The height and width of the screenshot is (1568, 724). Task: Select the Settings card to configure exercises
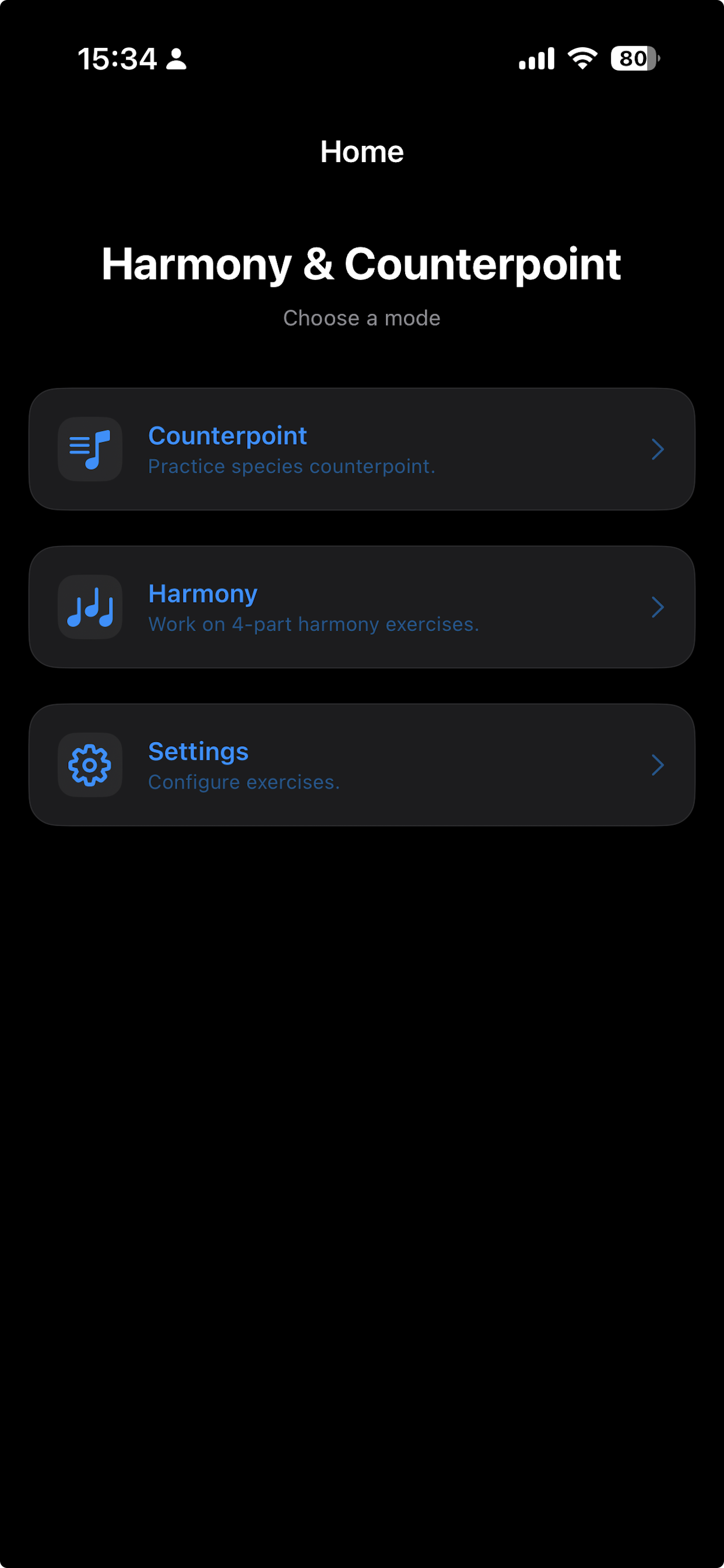coord(362,765)
